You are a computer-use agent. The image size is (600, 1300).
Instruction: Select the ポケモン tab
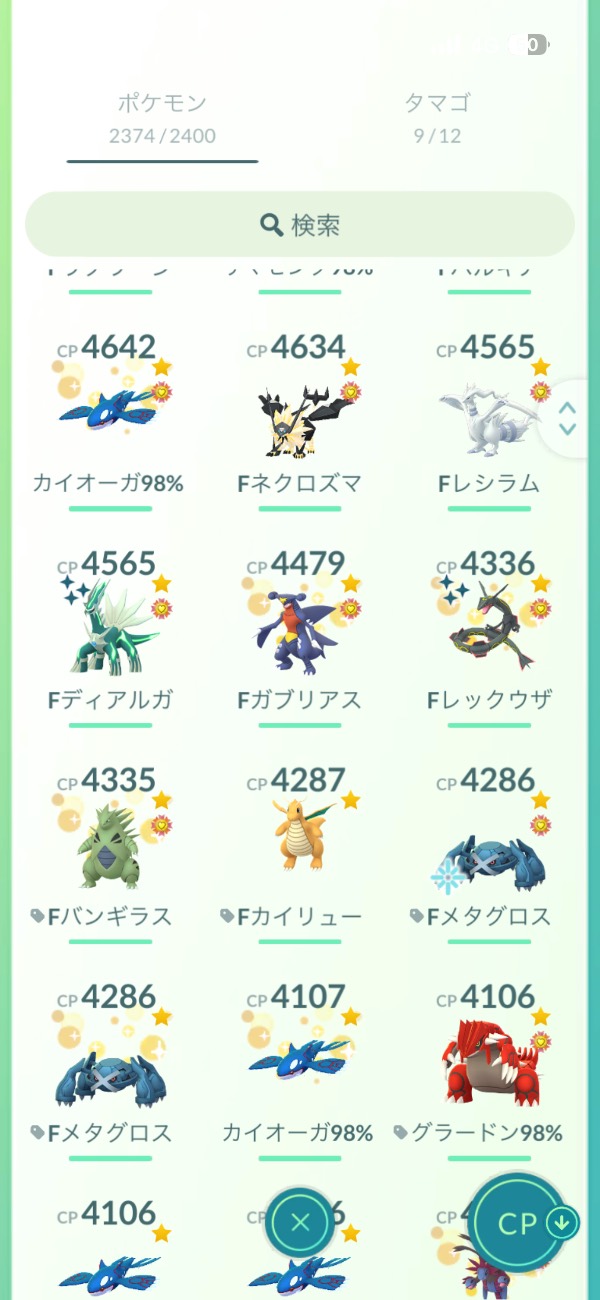pyautogui.click(x=162, y=117)
